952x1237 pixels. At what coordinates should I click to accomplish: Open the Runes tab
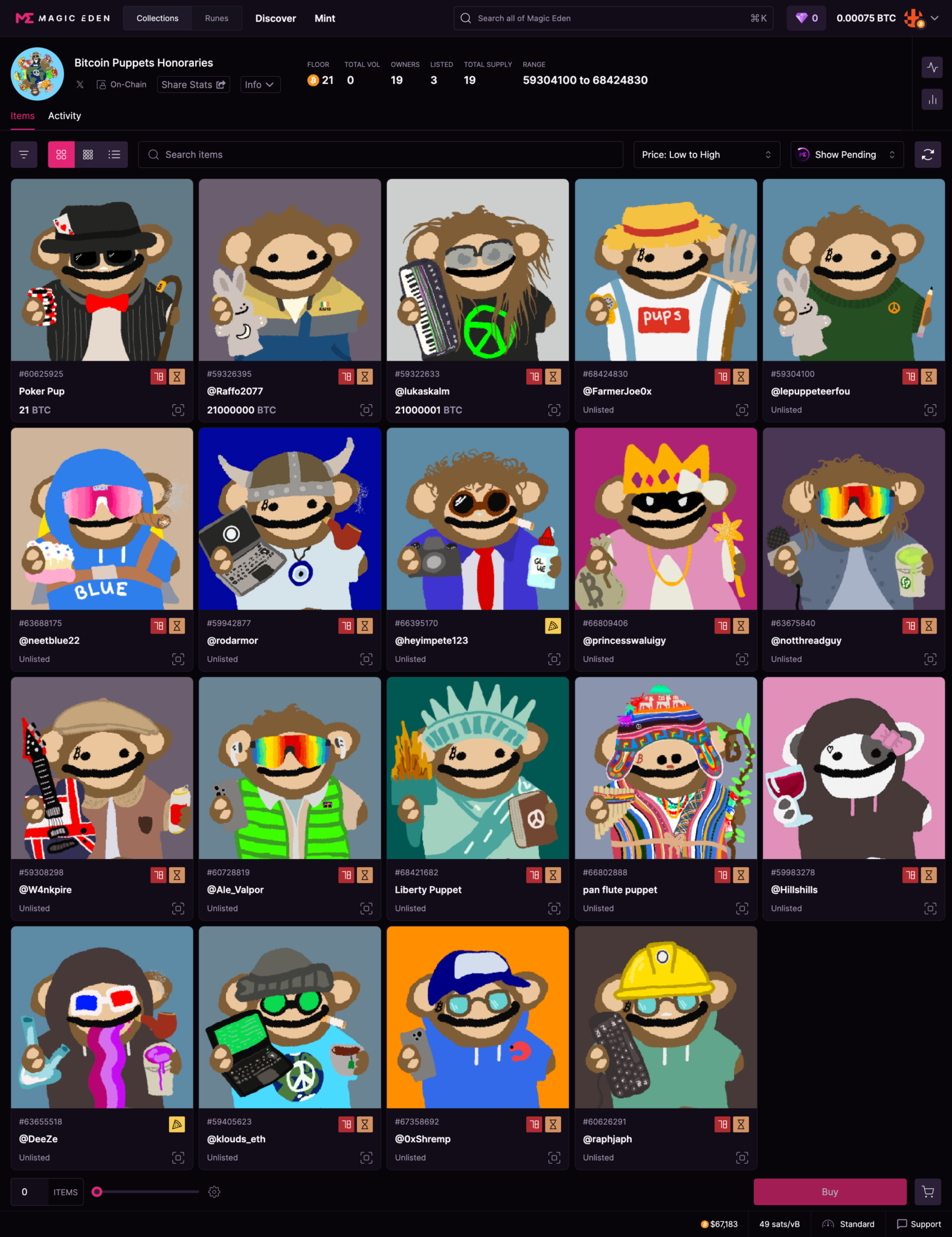[216, 18]
